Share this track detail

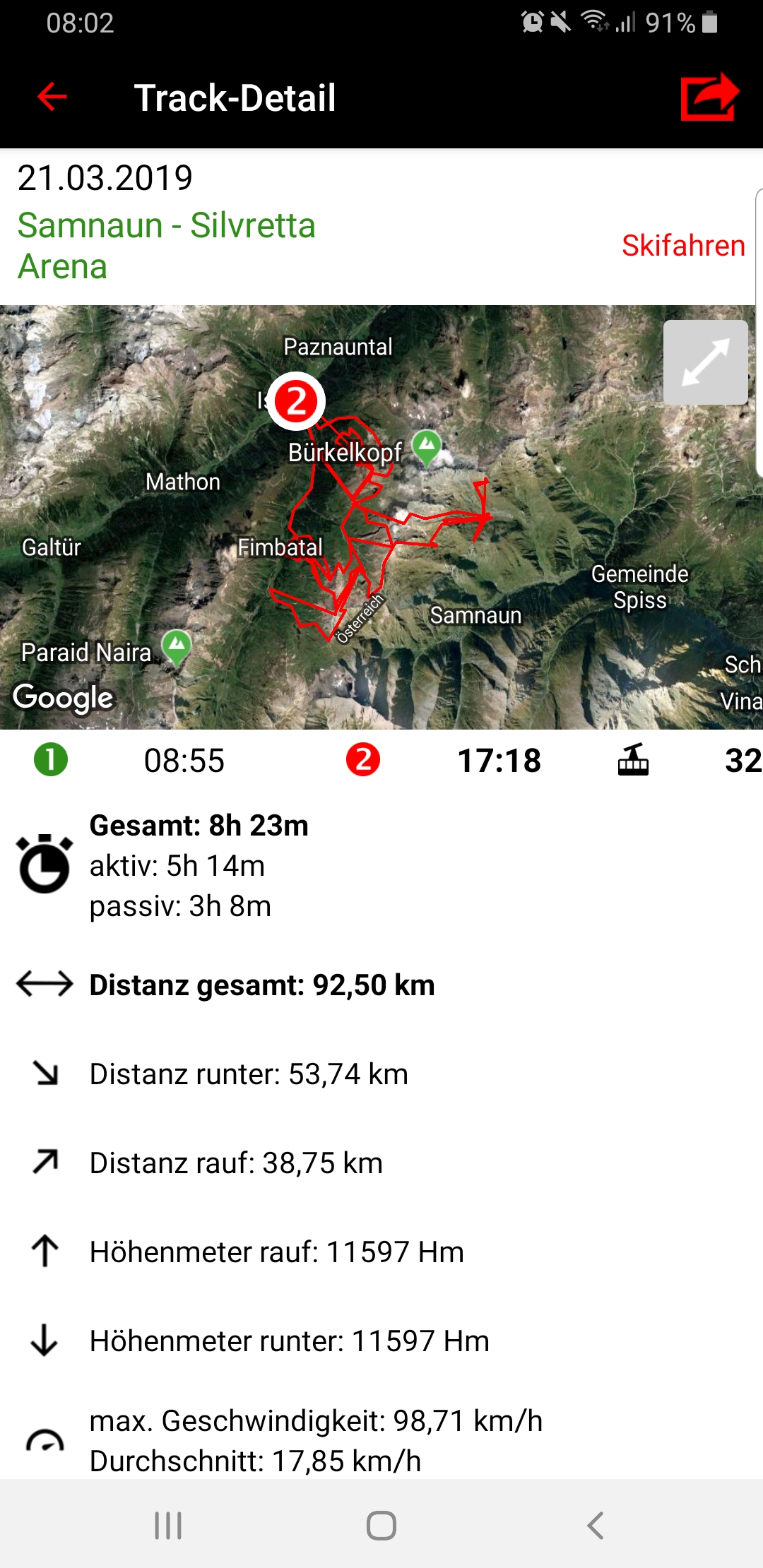coord(709,97)
